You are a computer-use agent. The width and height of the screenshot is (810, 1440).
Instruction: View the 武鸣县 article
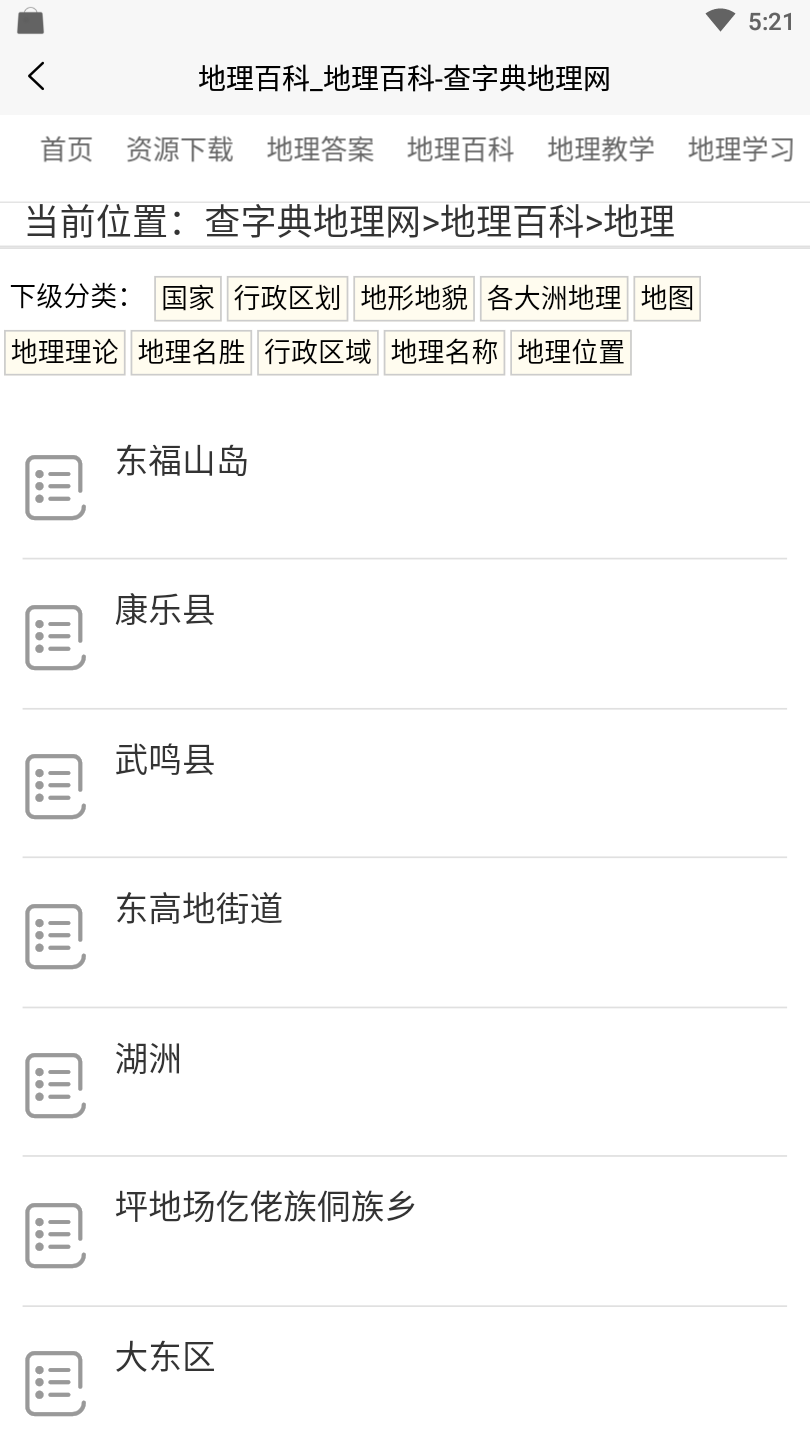(x=404, y=783)
